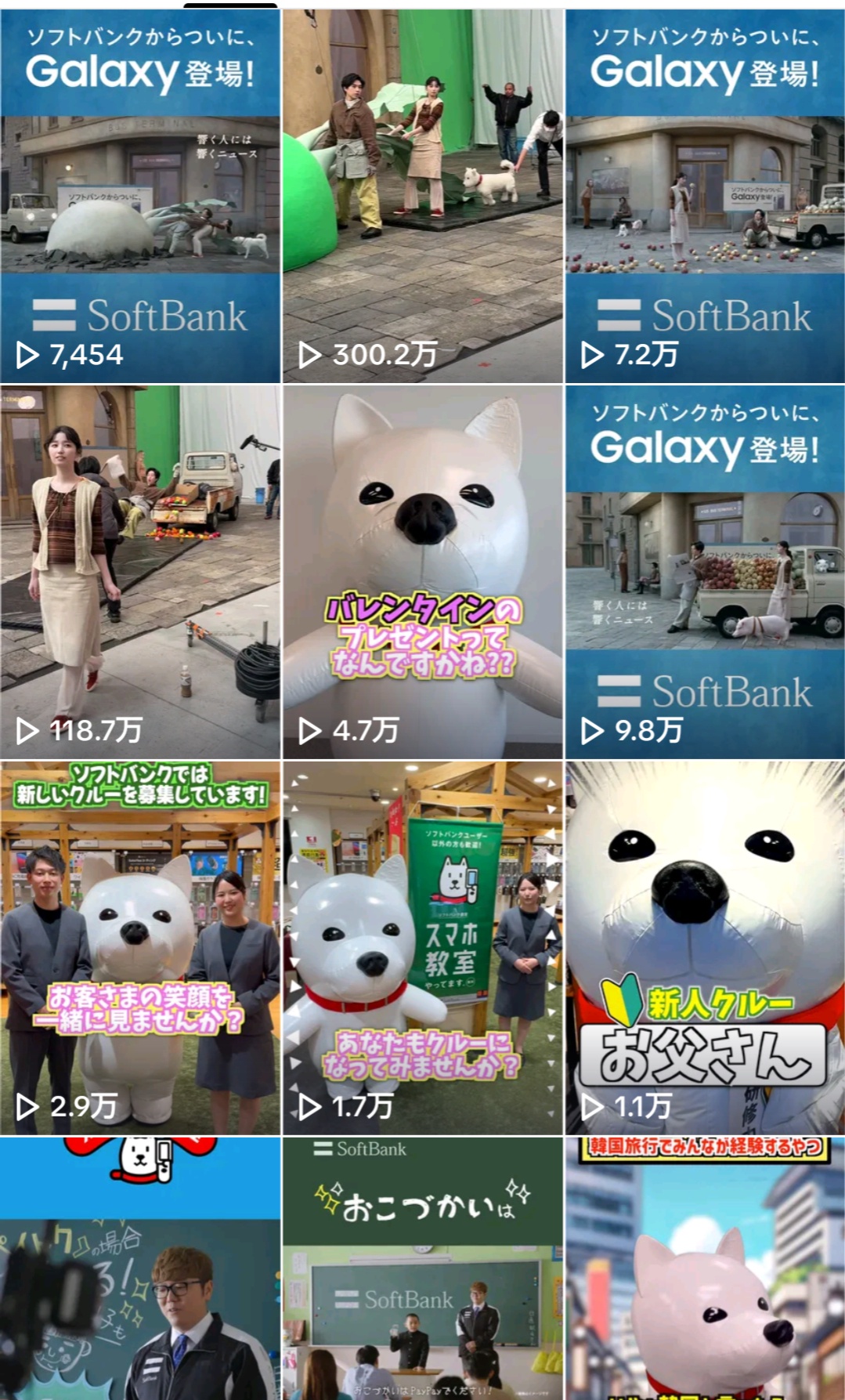Play the Galaxy video with 9.8万 views
The height and width of the screenshot is (1400, 845).
point(705,572)
